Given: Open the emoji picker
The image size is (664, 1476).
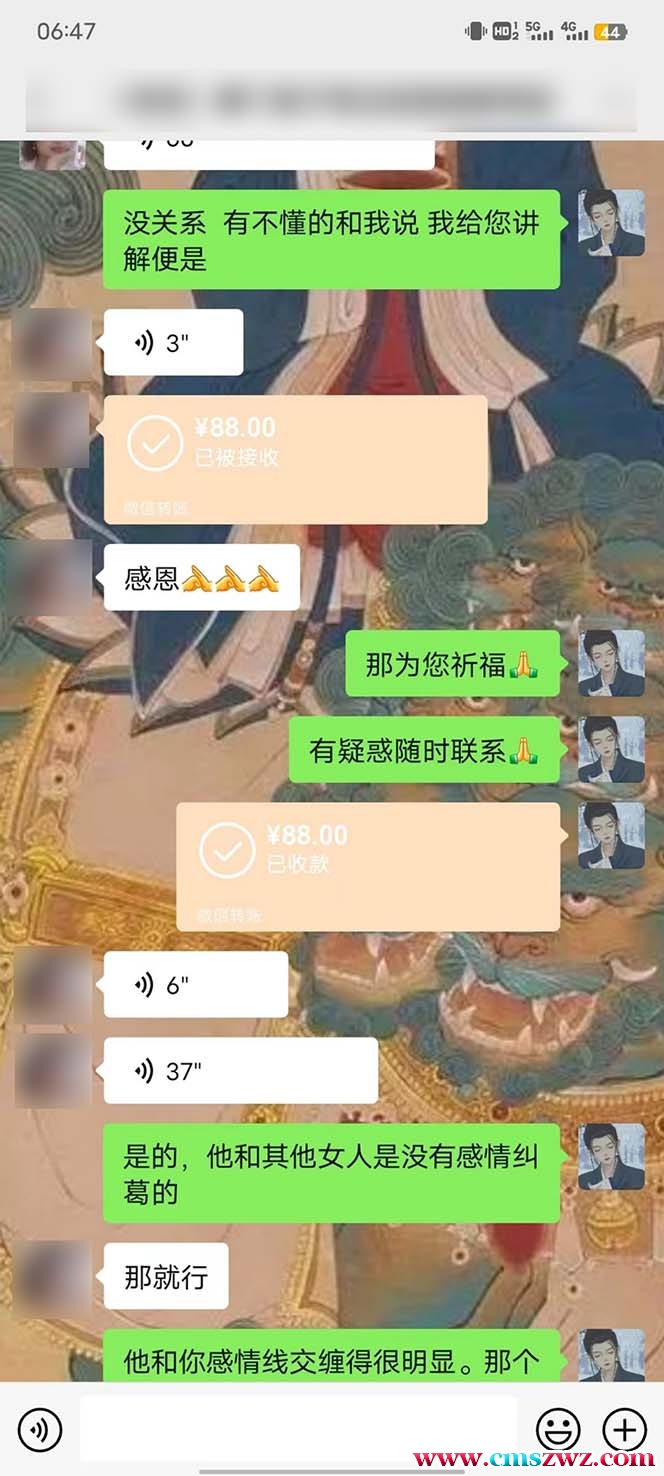Looking at the screenshot, I should tap(559, 1429).
